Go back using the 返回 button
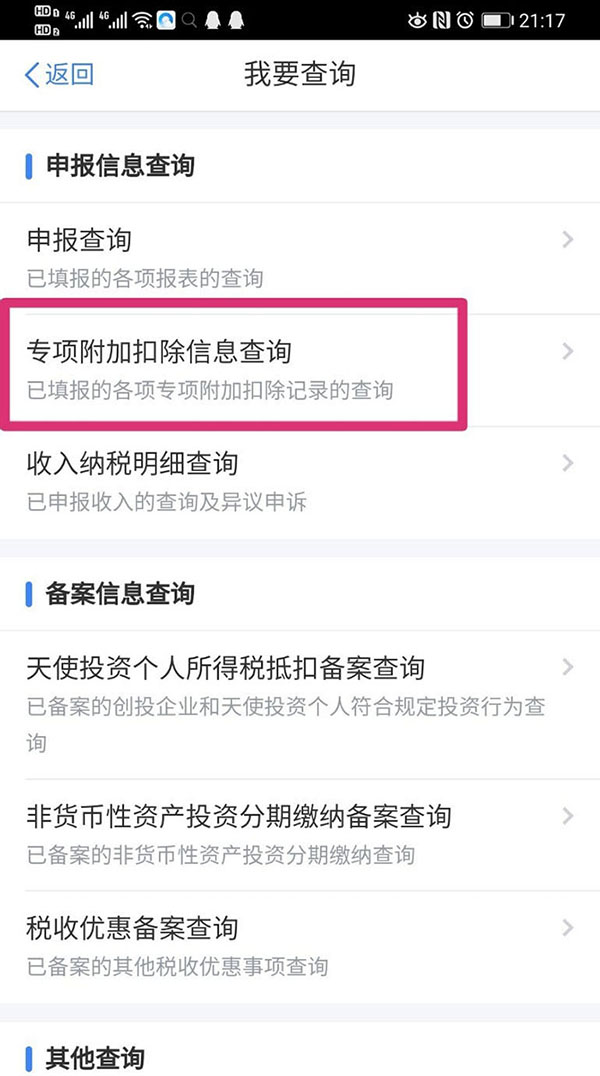This screenshot has height=1076, width=600. (58, 74)
